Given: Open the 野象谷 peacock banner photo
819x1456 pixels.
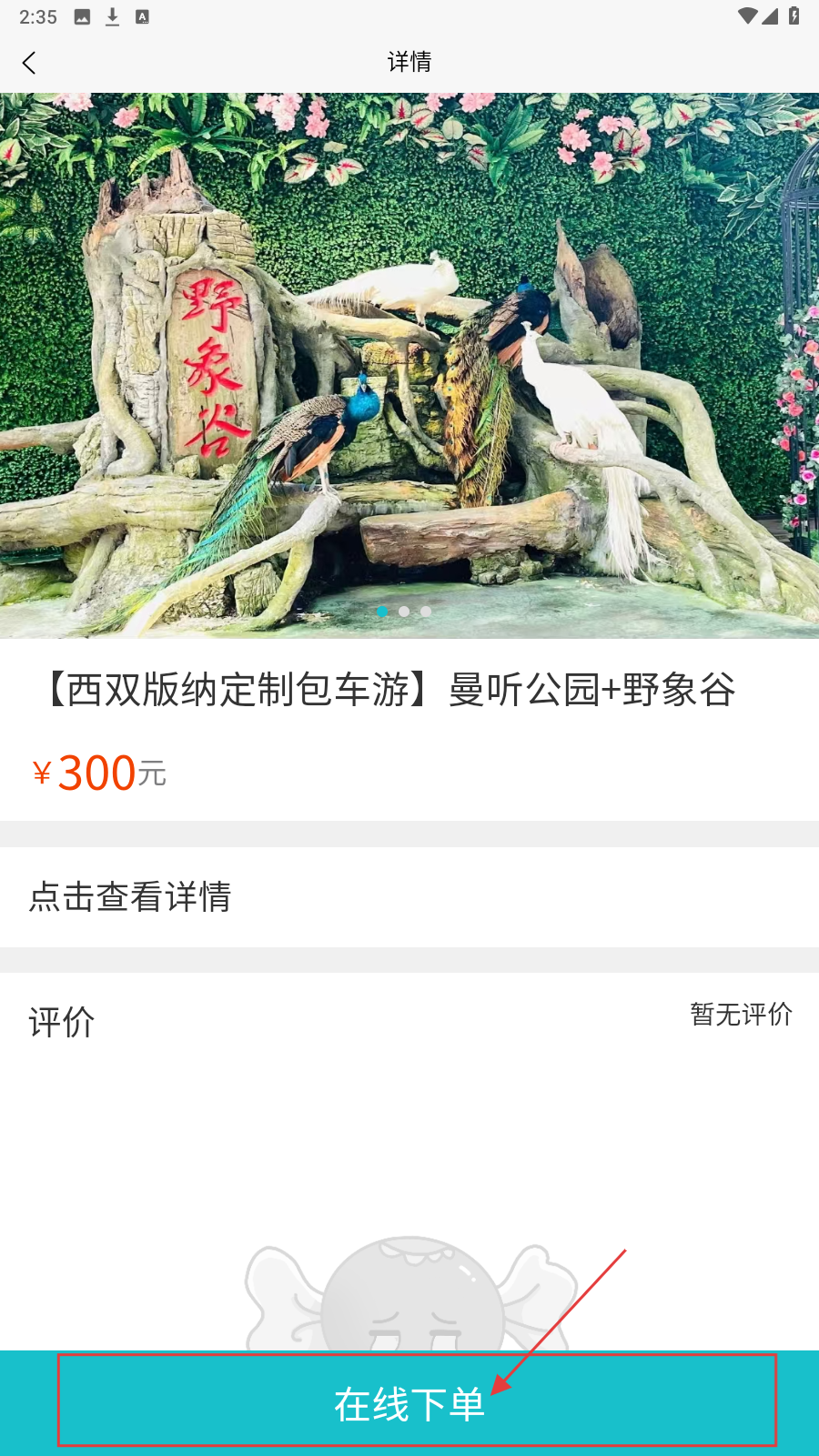Looking at the screenshot, I should pos(409,364).
